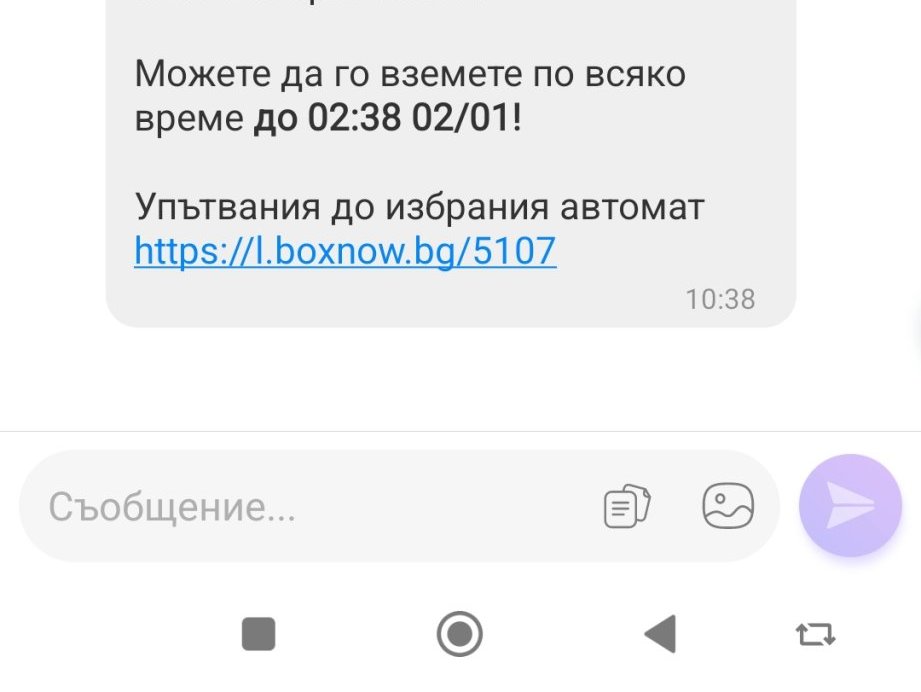Image resolution: width=921 pixels, height=692 pixels.
Task: Open the quick reply templates icon
Action: click(627, 506)
